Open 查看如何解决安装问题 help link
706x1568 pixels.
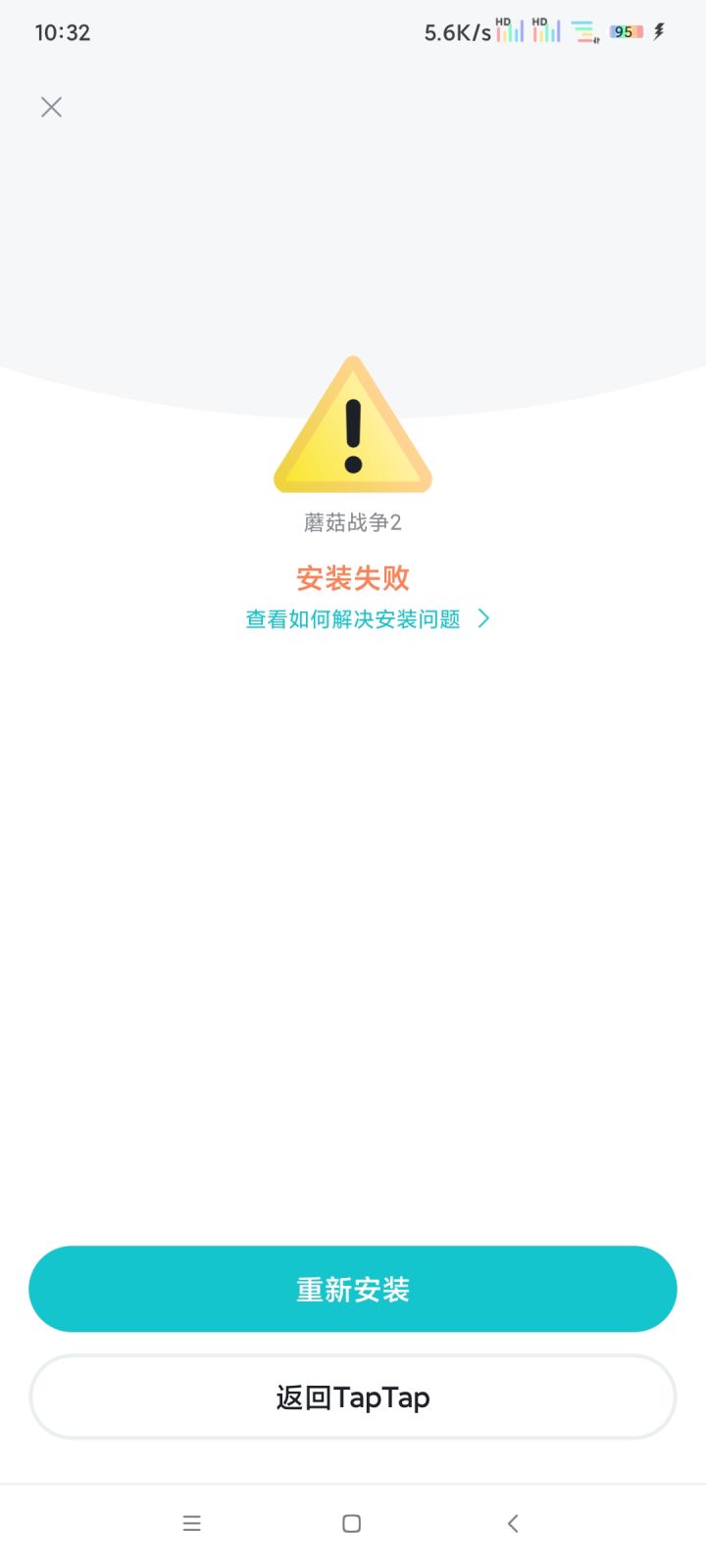click(x=353, y=618)
